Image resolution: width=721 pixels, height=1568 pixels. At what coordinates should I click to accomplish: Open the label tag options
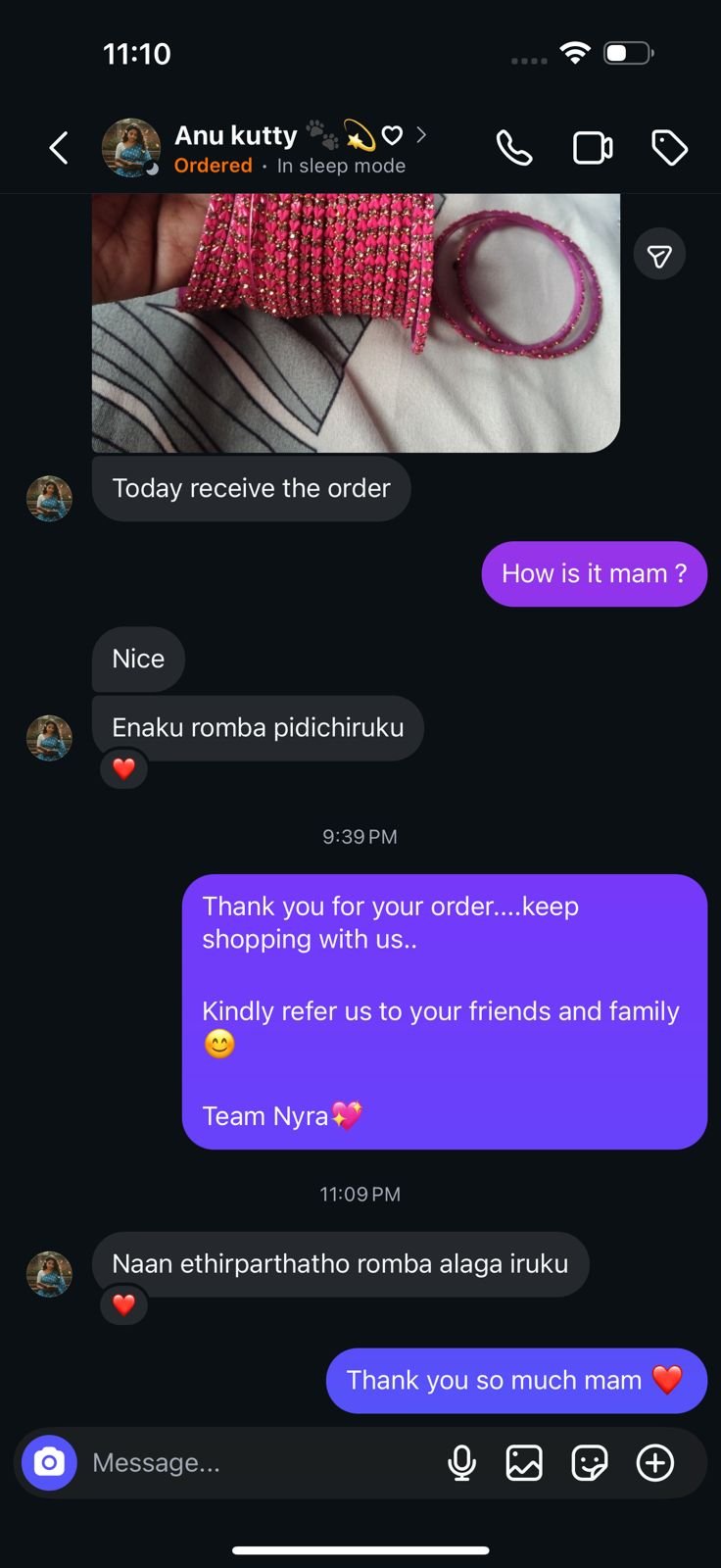point(669,149)
